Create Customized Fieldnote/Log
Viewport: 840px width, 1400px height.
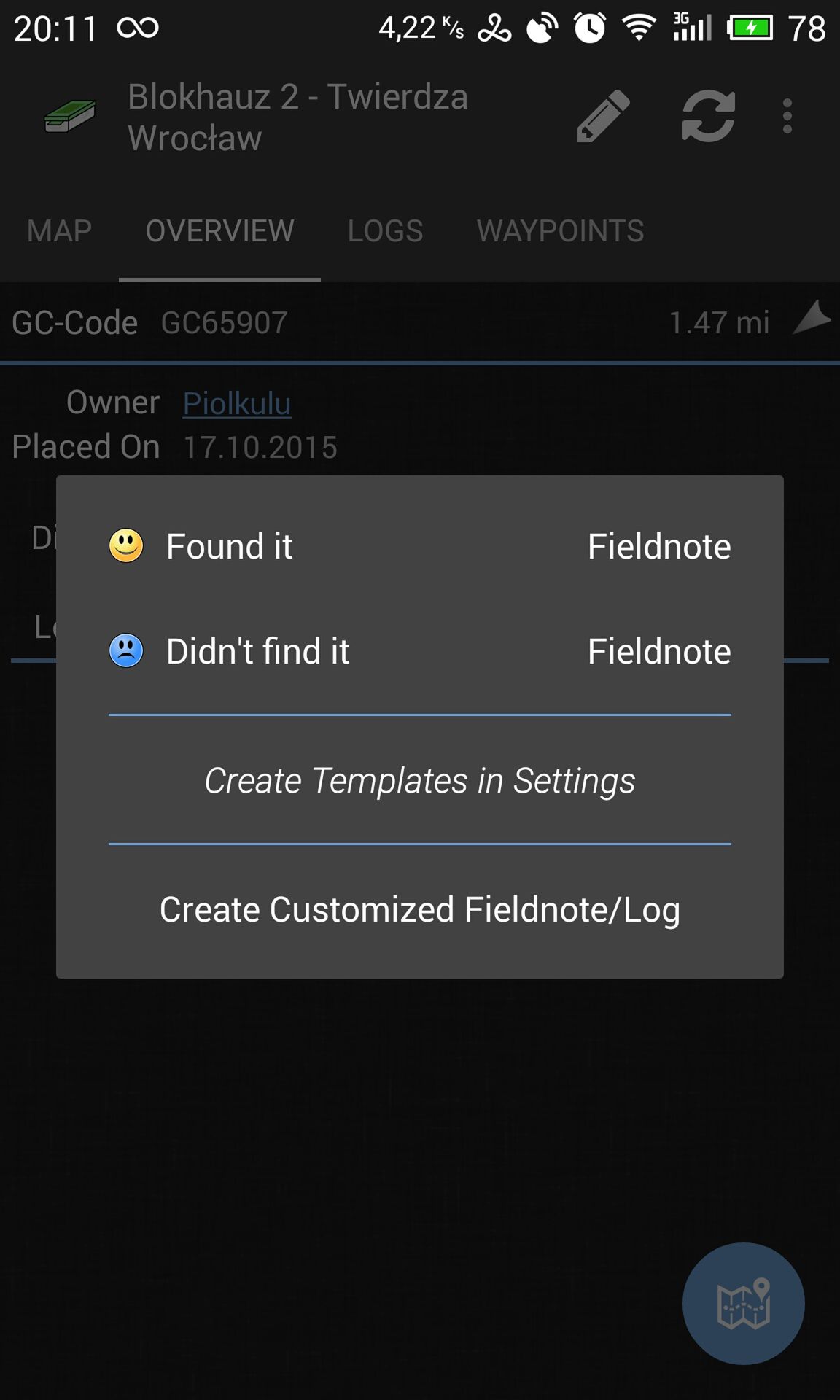(419, 909)
